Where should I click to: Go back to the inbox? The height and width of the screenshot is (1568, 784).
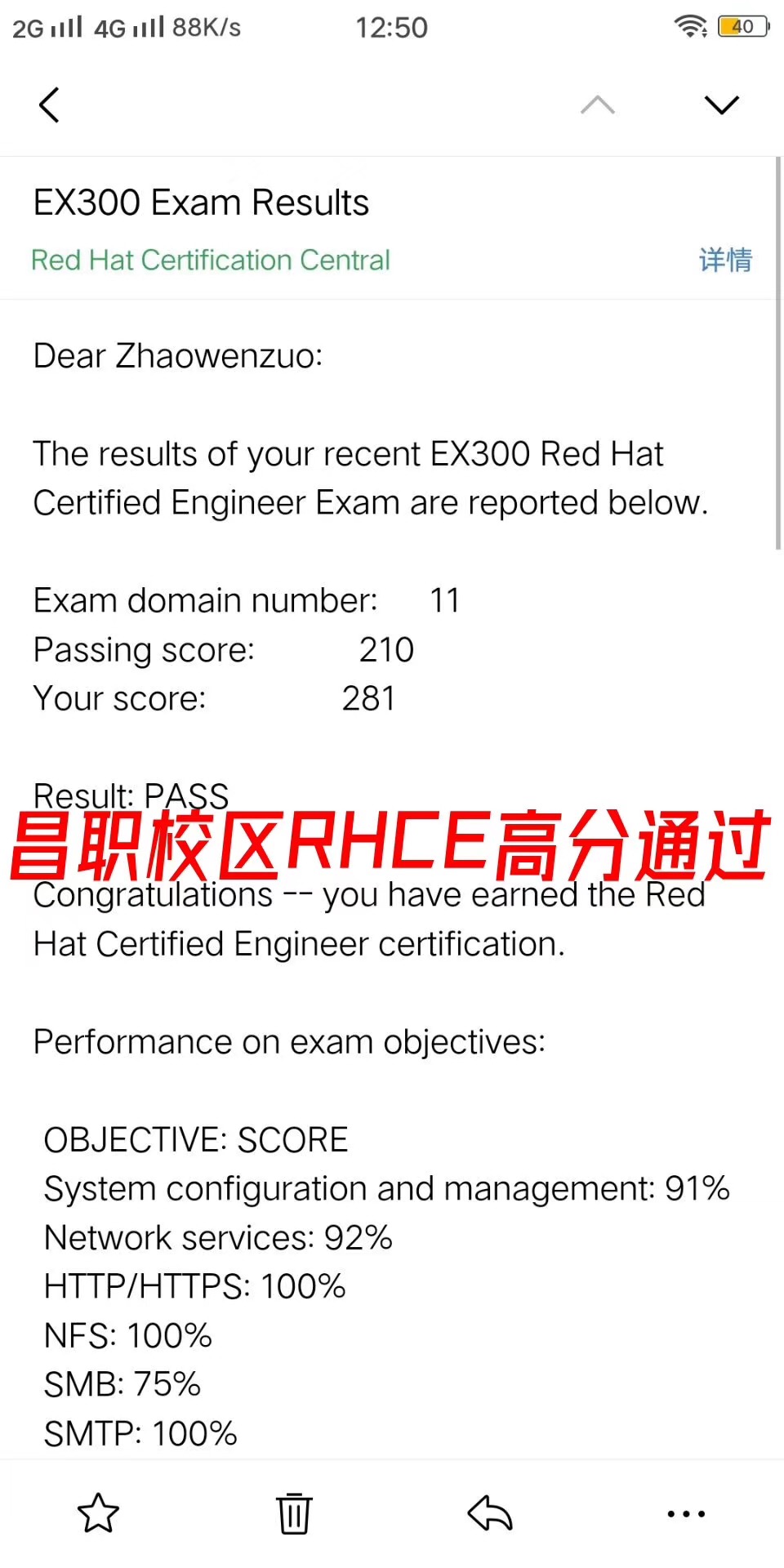49,105
